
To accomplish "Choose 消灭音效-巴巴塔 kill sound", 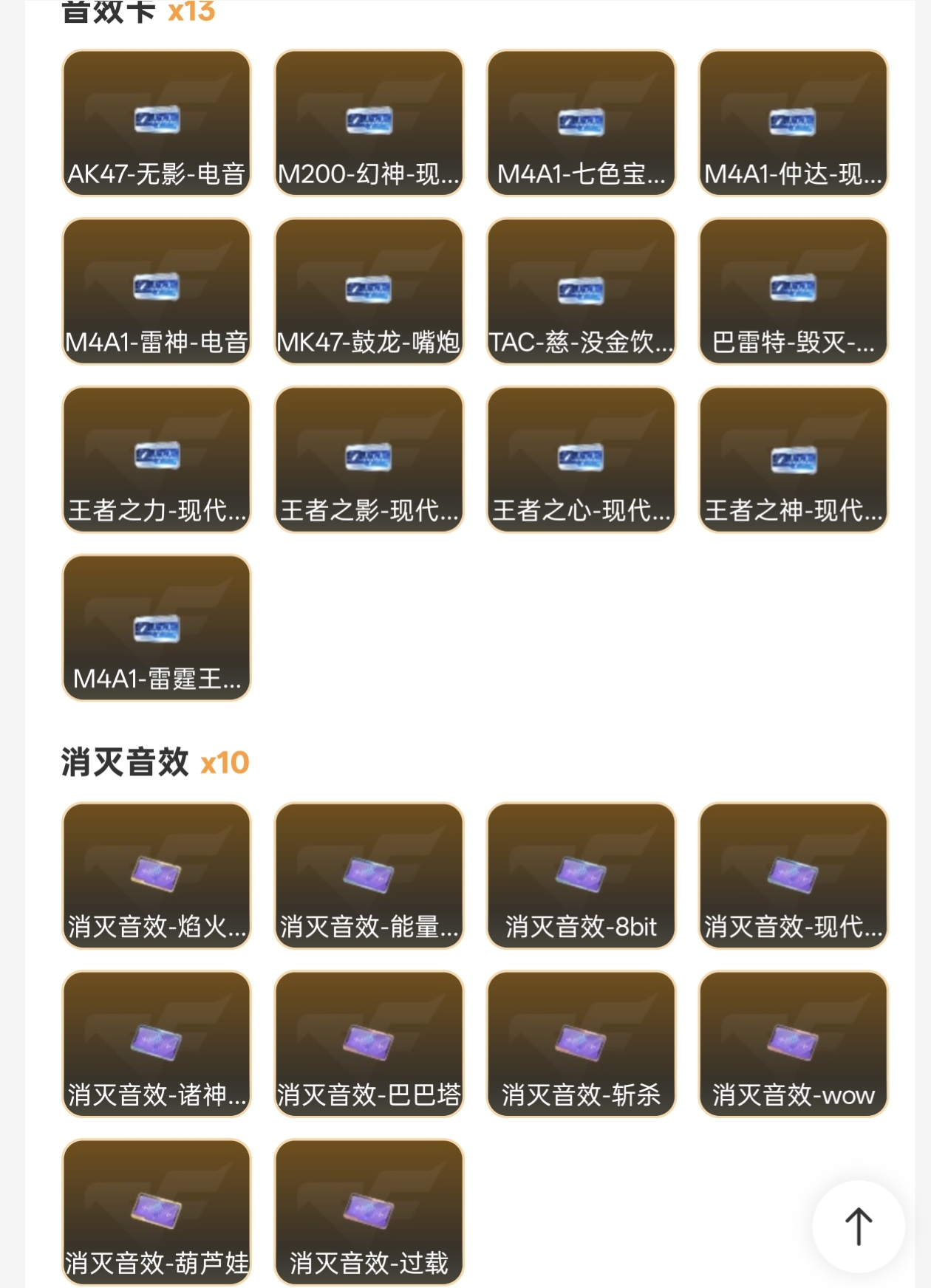I will 369,1043.
